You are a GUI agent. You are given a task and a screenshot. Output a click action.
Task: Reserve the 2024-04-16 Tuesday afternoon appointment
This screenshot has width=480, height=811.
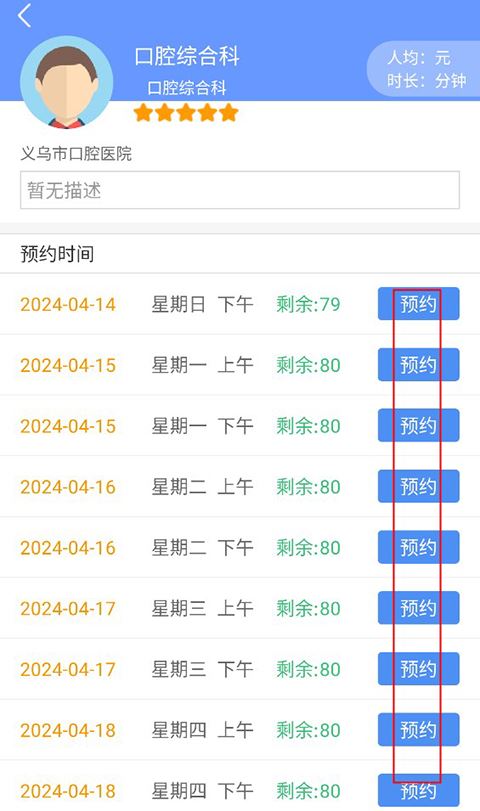[418, 547]
